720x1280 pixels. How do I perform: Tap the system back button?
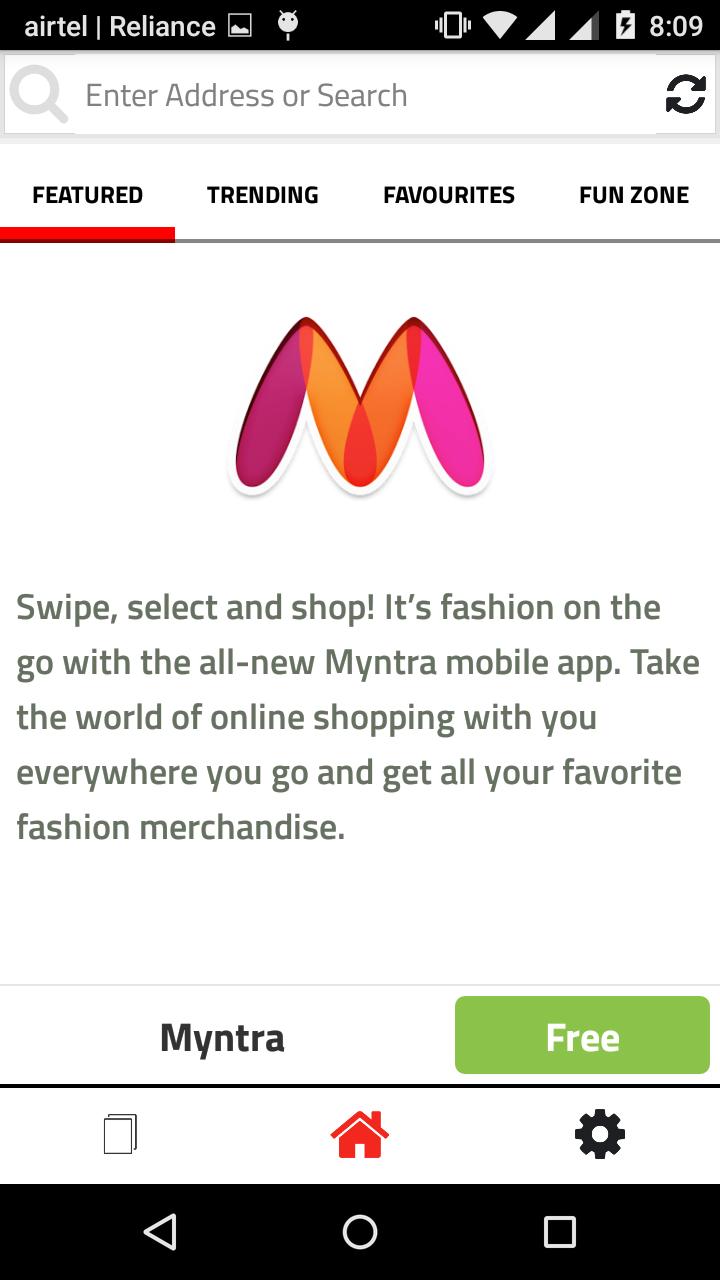[x=160, y=1232]
